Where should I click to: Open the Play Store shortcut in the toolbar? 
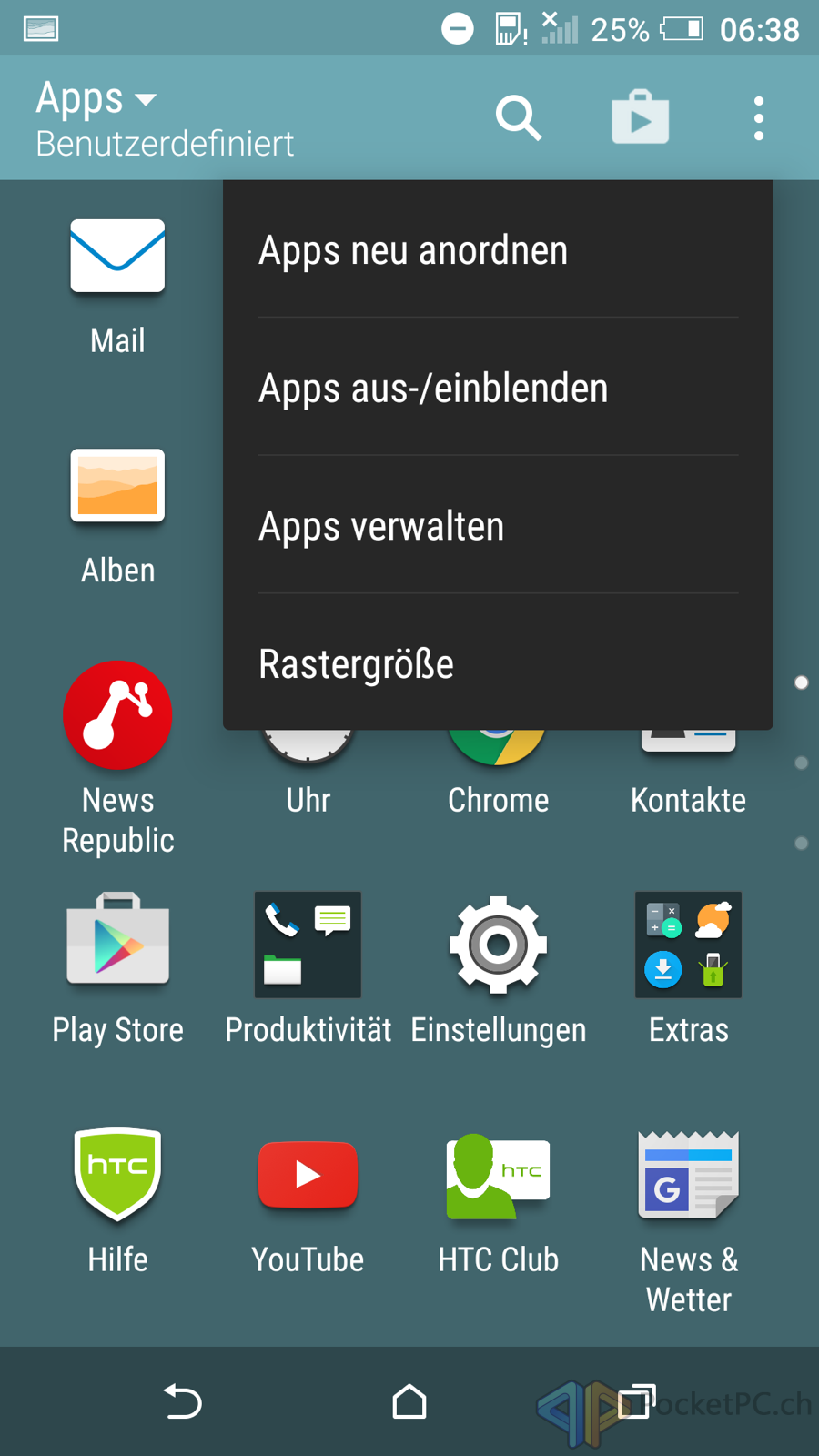[640, 117]
